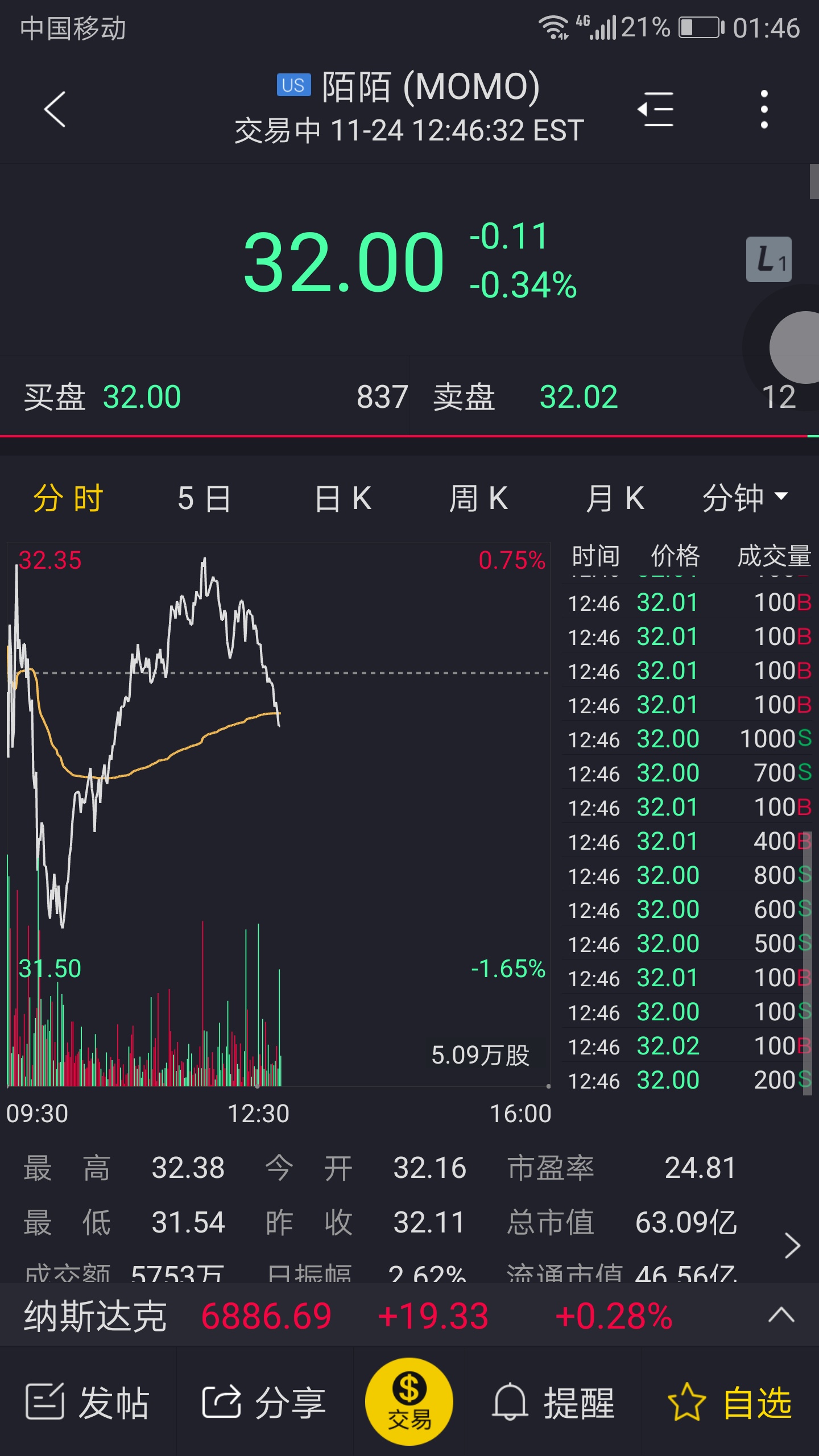
Task: Go back using the top-left arrow
Action: [x=55, y=109]
